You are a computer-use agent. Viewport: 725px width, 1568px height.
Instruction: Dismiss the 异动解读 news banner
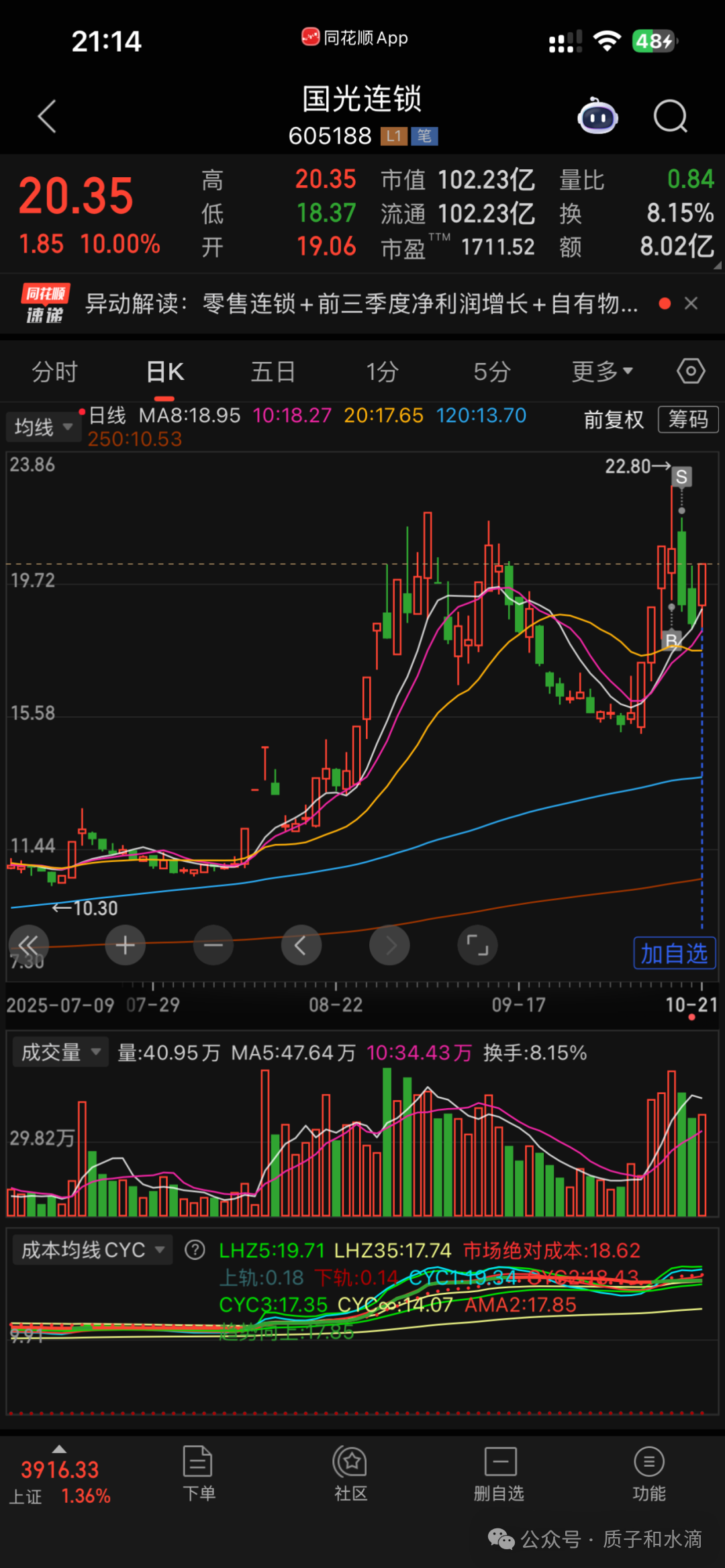coord(691,303)
